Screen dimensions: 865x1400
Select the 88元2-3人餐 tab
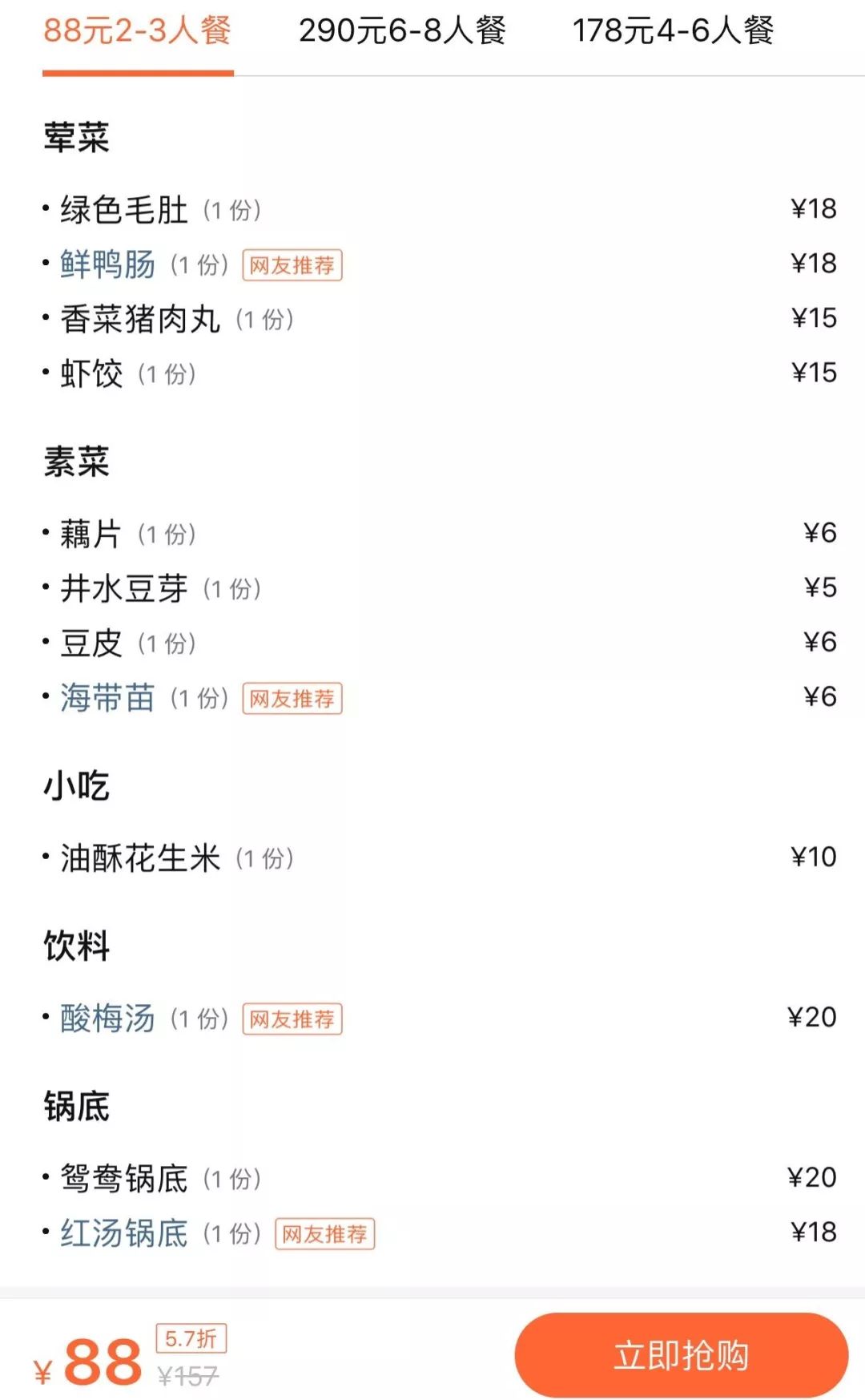[136, 30]
